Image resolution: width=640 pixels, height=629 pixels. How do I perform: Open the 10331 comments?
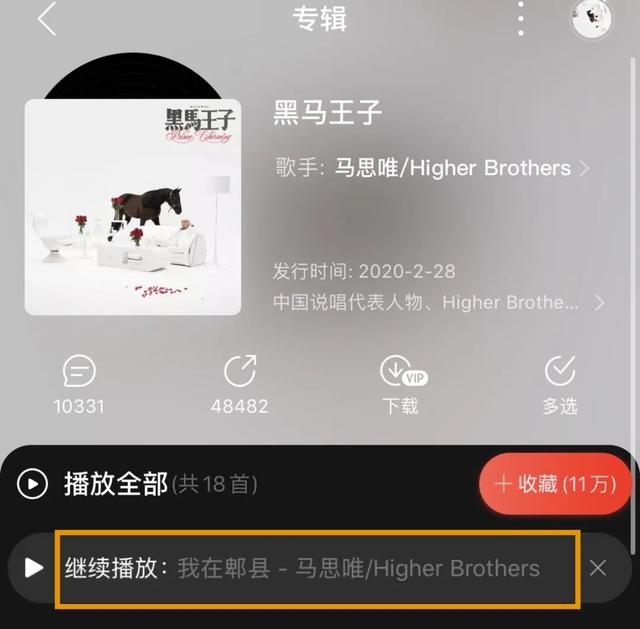80,384
